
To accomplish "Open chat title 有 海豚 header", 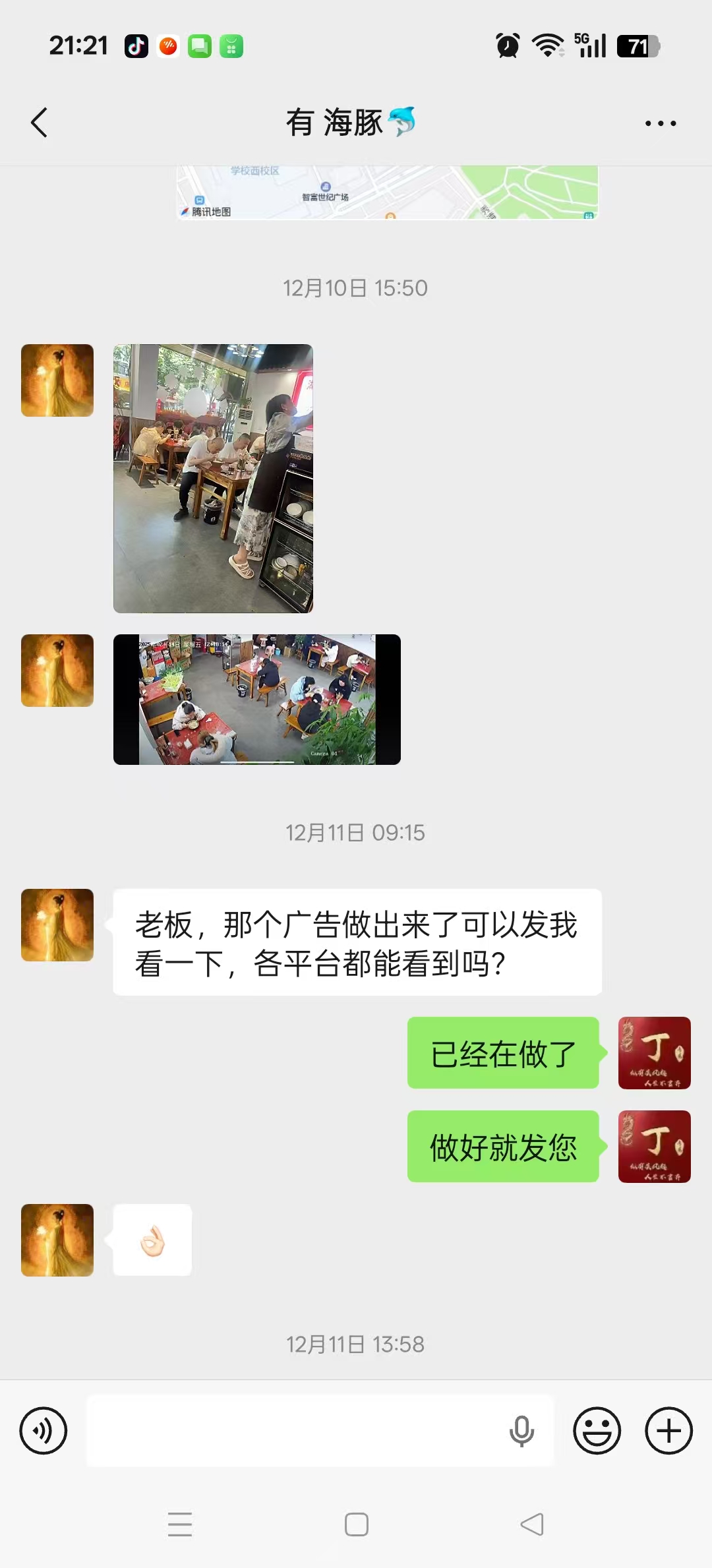I will click(x=353, y=123).
